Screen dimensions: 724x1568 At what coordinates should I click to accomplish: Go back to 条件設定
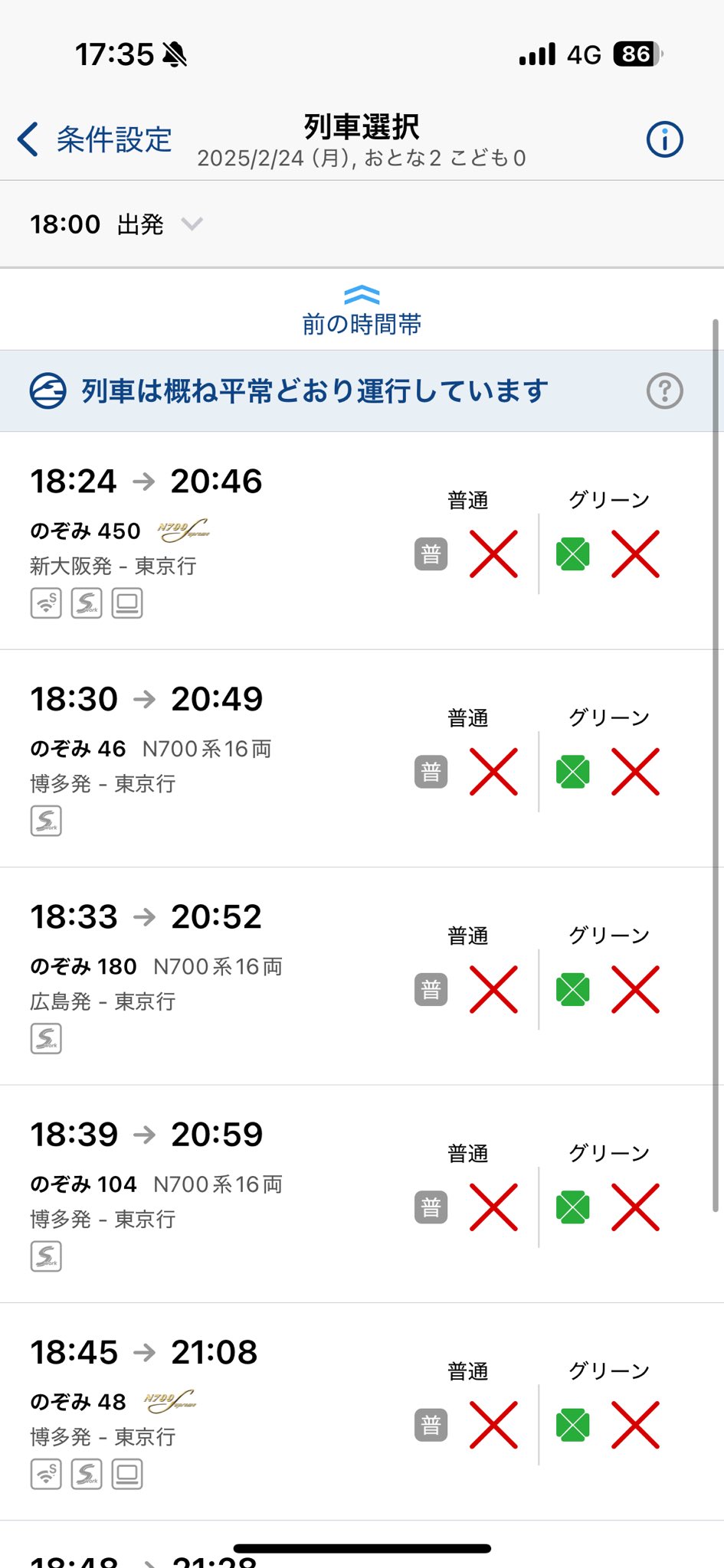click(x=94, y=139)
